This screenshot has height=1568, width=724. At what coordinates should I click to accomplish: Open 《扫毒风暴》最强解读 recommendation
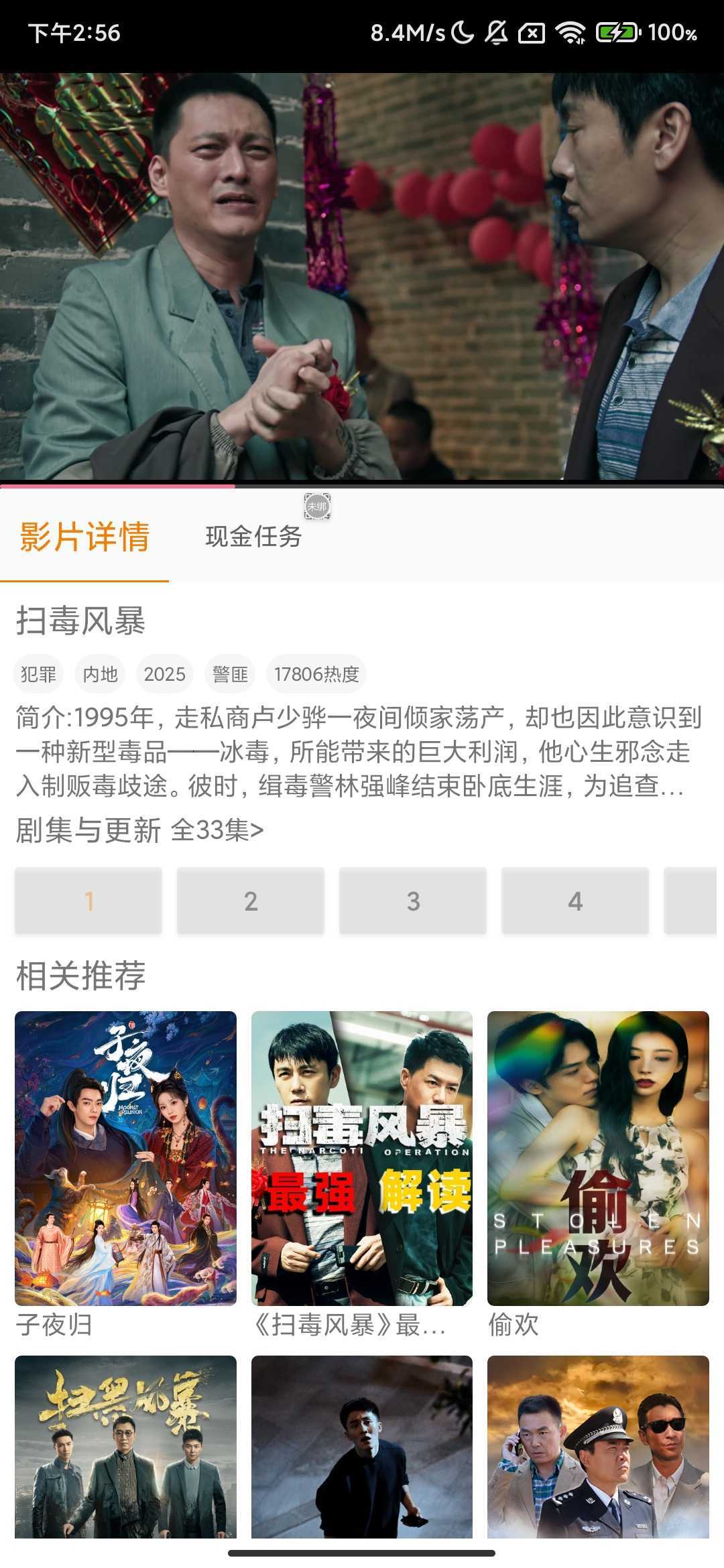pos(362,1158)
